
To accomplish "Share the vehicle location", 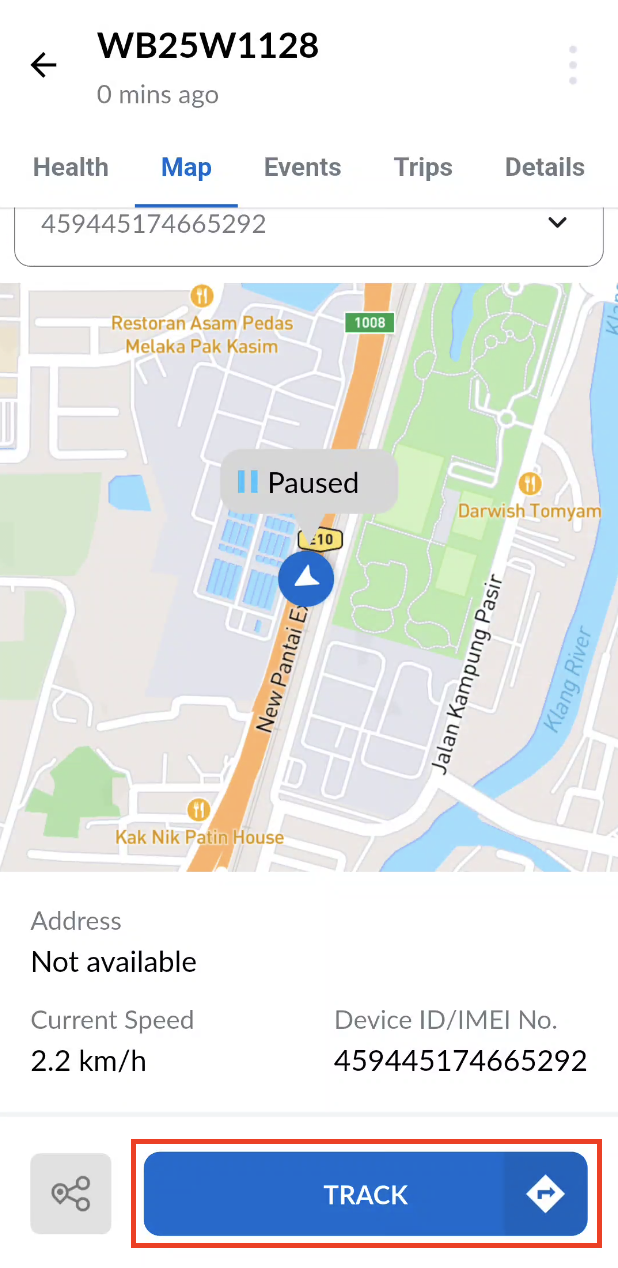I will click(x=71, y=1194).
